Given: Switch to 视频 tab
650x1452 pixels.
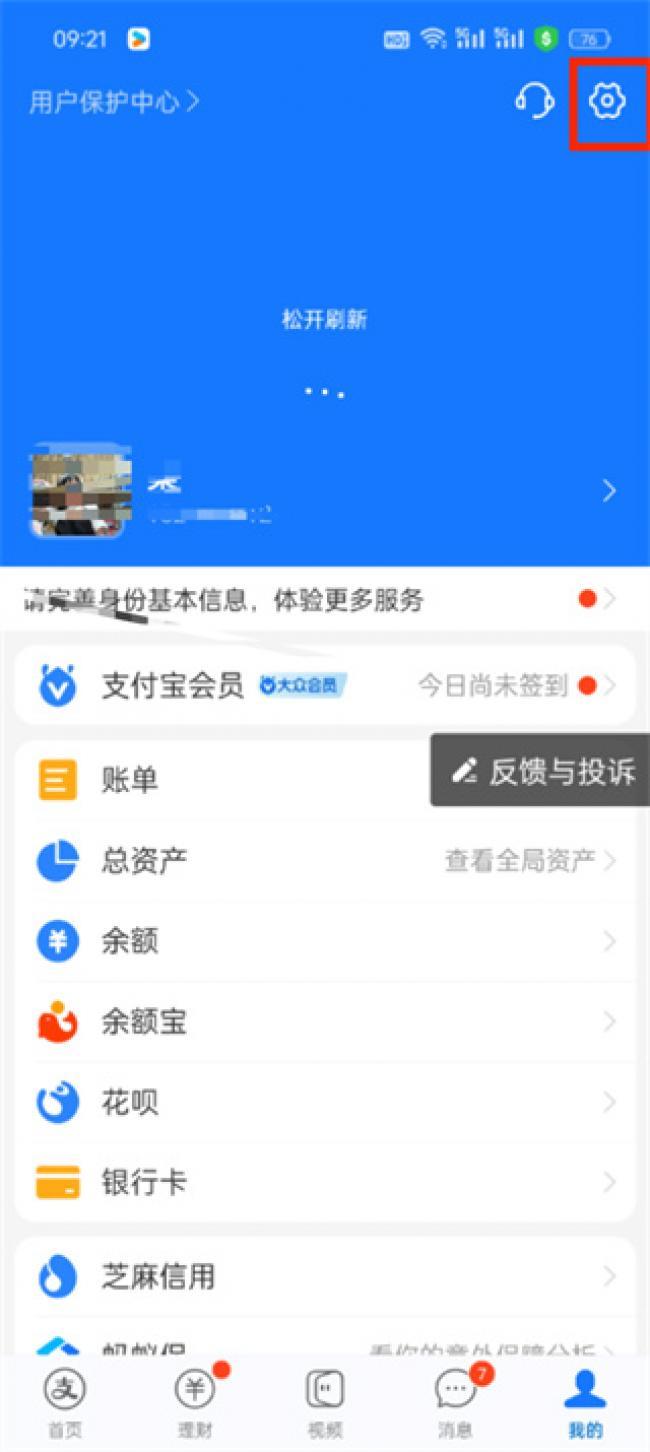Looking at the screenshot, I should (325, 1403).
